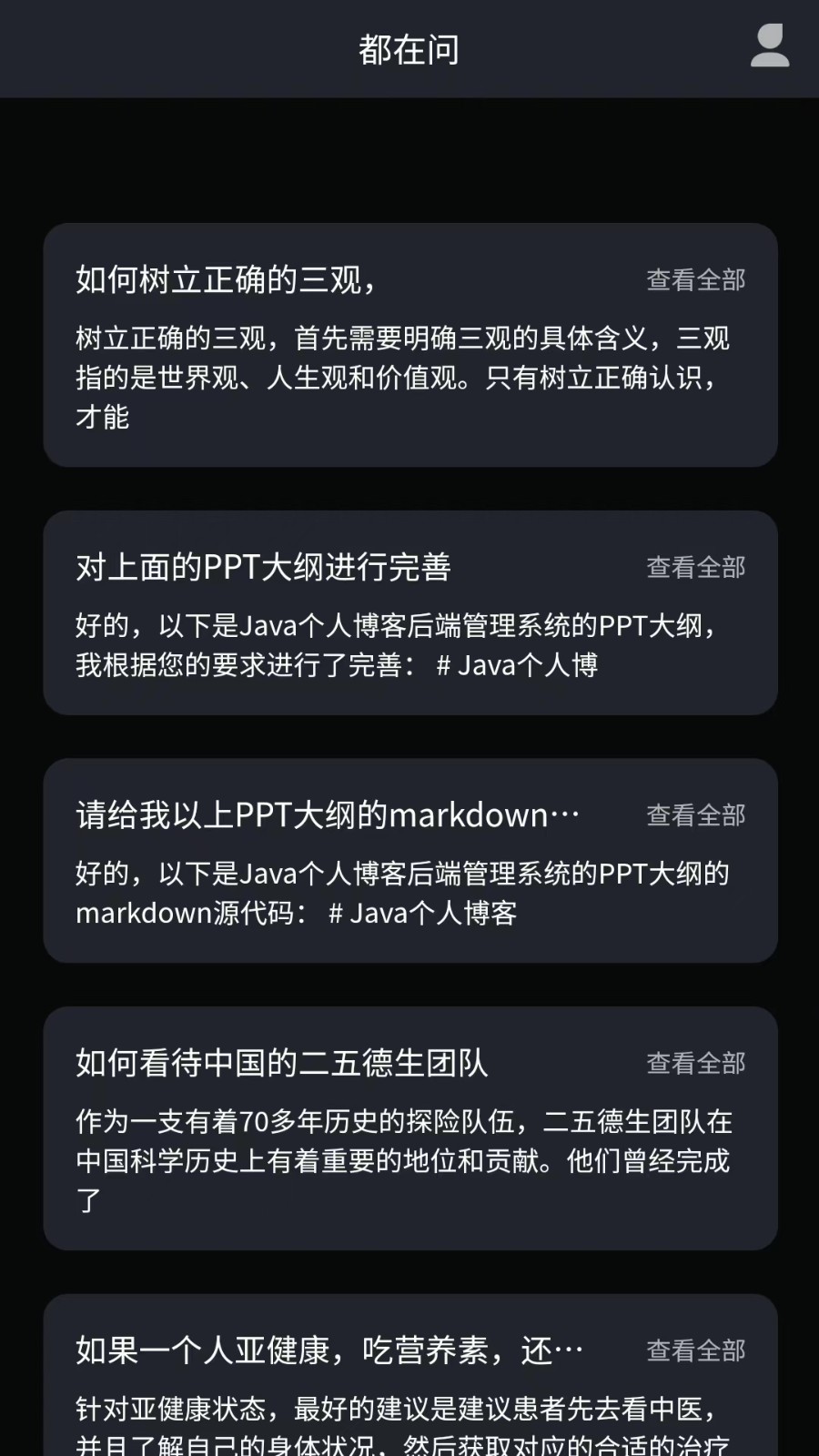Click 查看全部 on the 三观 question card
The height and width of the screenshot is (1456, 819).
[696, 281]
